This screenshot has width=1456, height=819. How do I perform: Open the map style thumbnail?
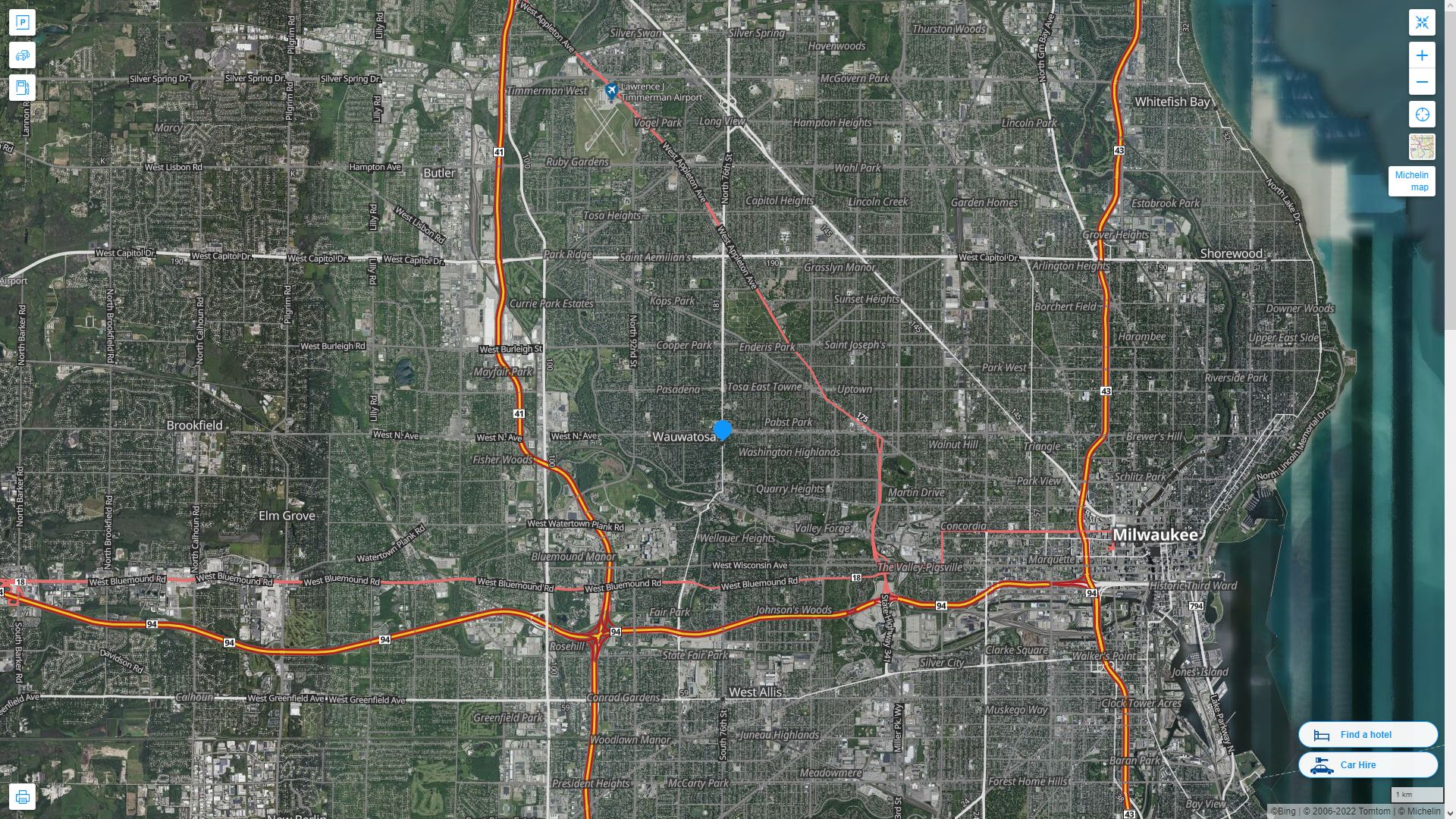1422,146
